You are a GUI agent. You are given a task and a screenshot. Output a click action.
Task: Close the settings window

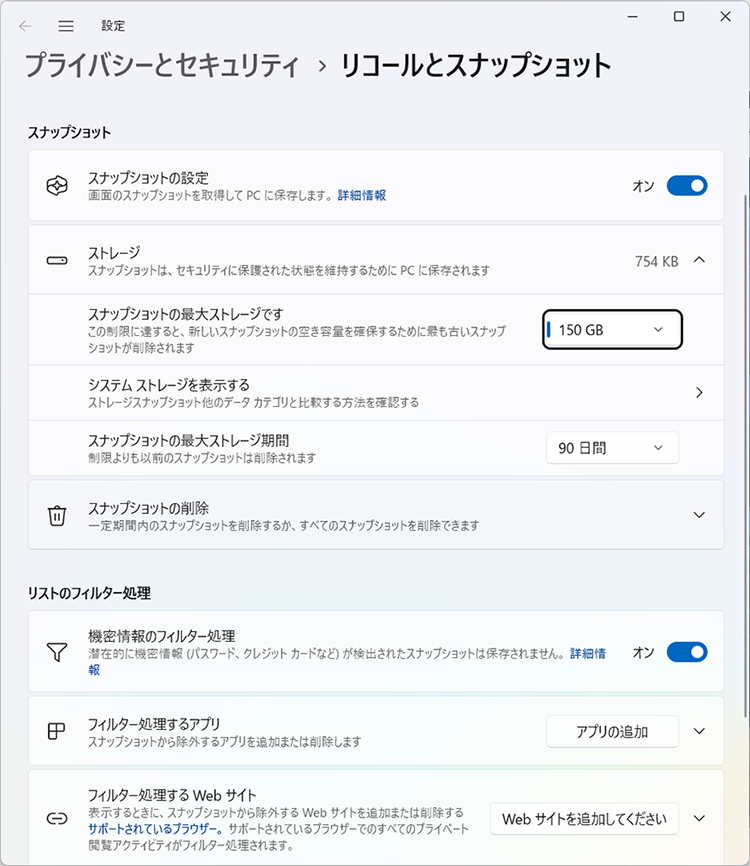coord(725,16)
